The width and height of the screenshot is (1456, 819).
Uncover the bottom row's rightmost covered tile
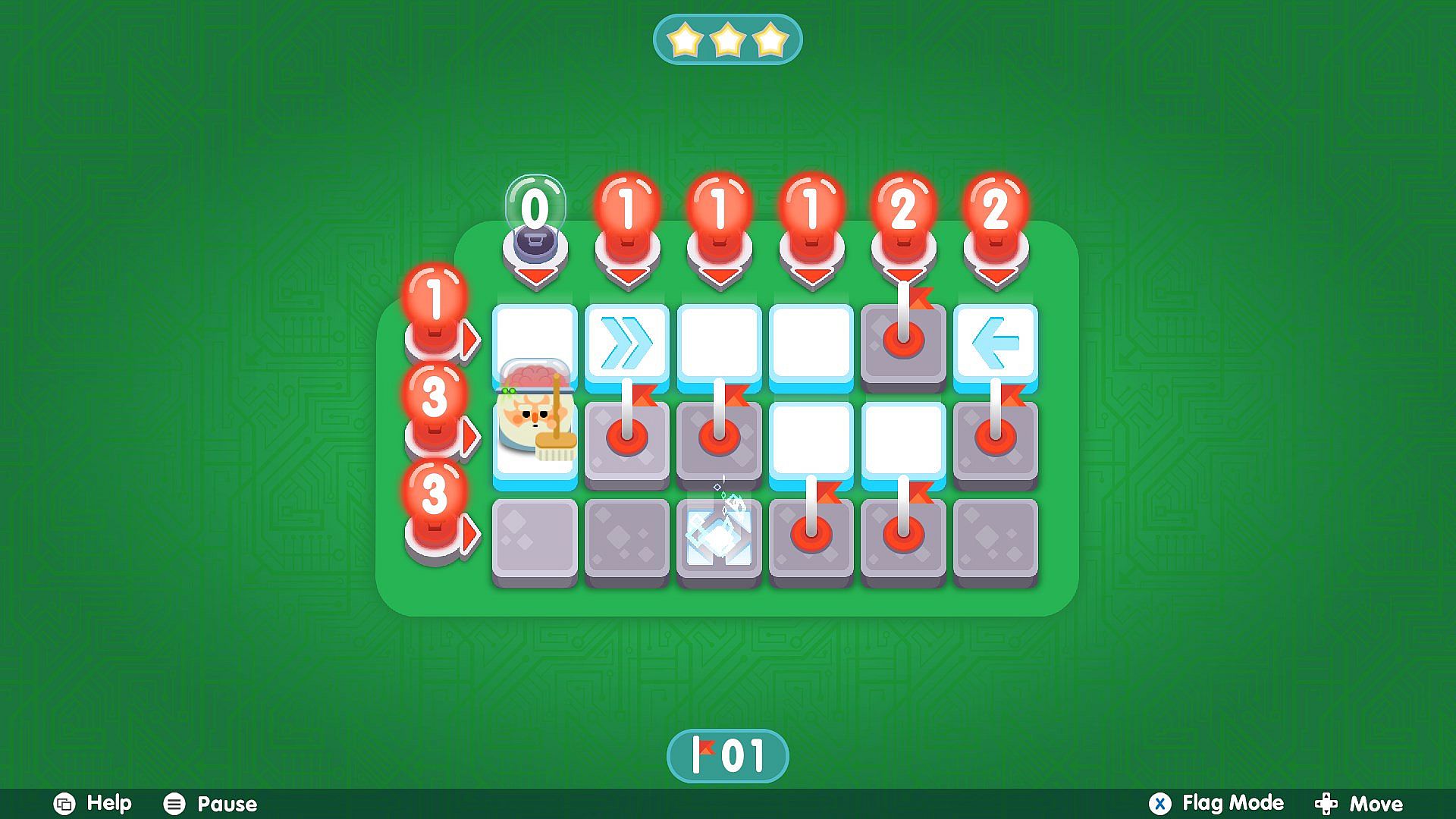tap(995, 538)
